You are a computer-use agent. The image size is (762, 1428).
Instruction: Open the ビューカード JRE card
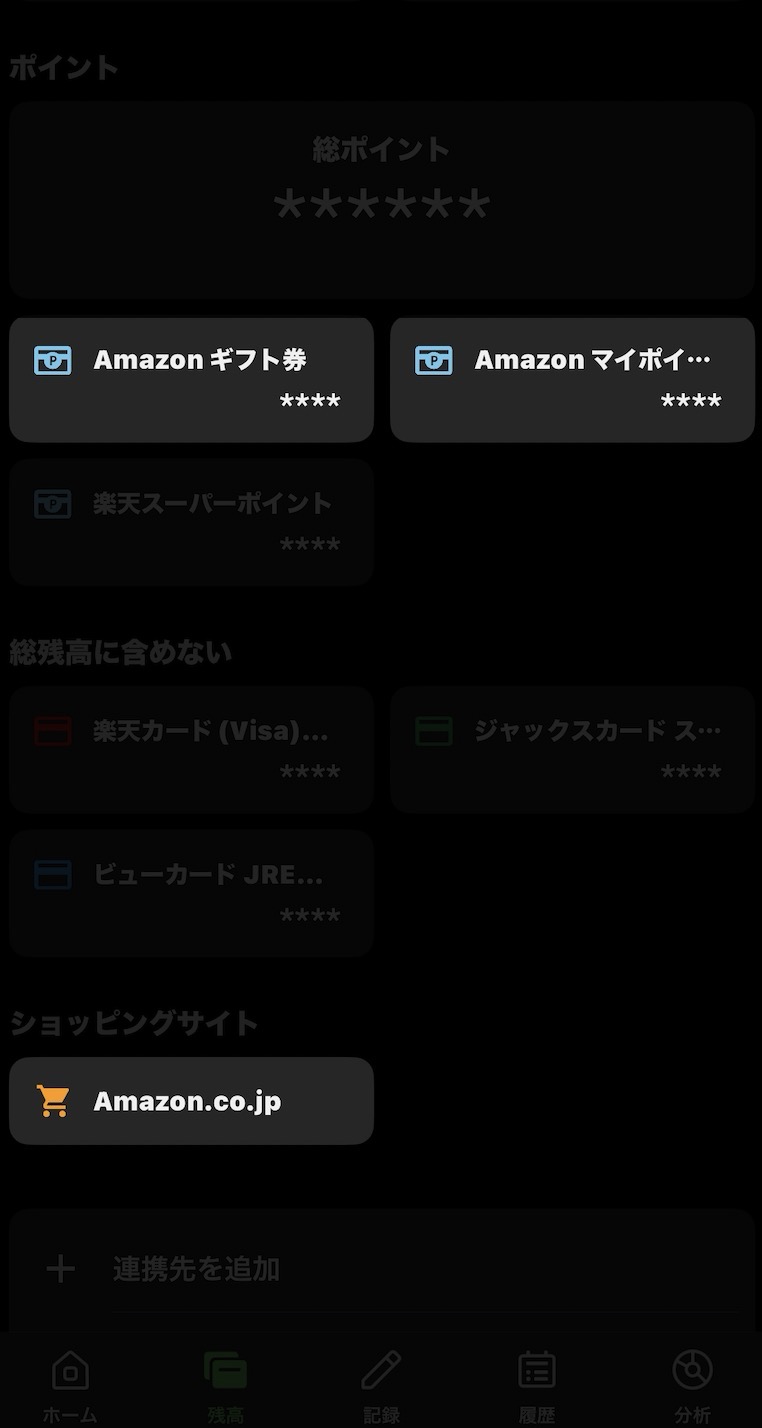[x=191, y=894]
